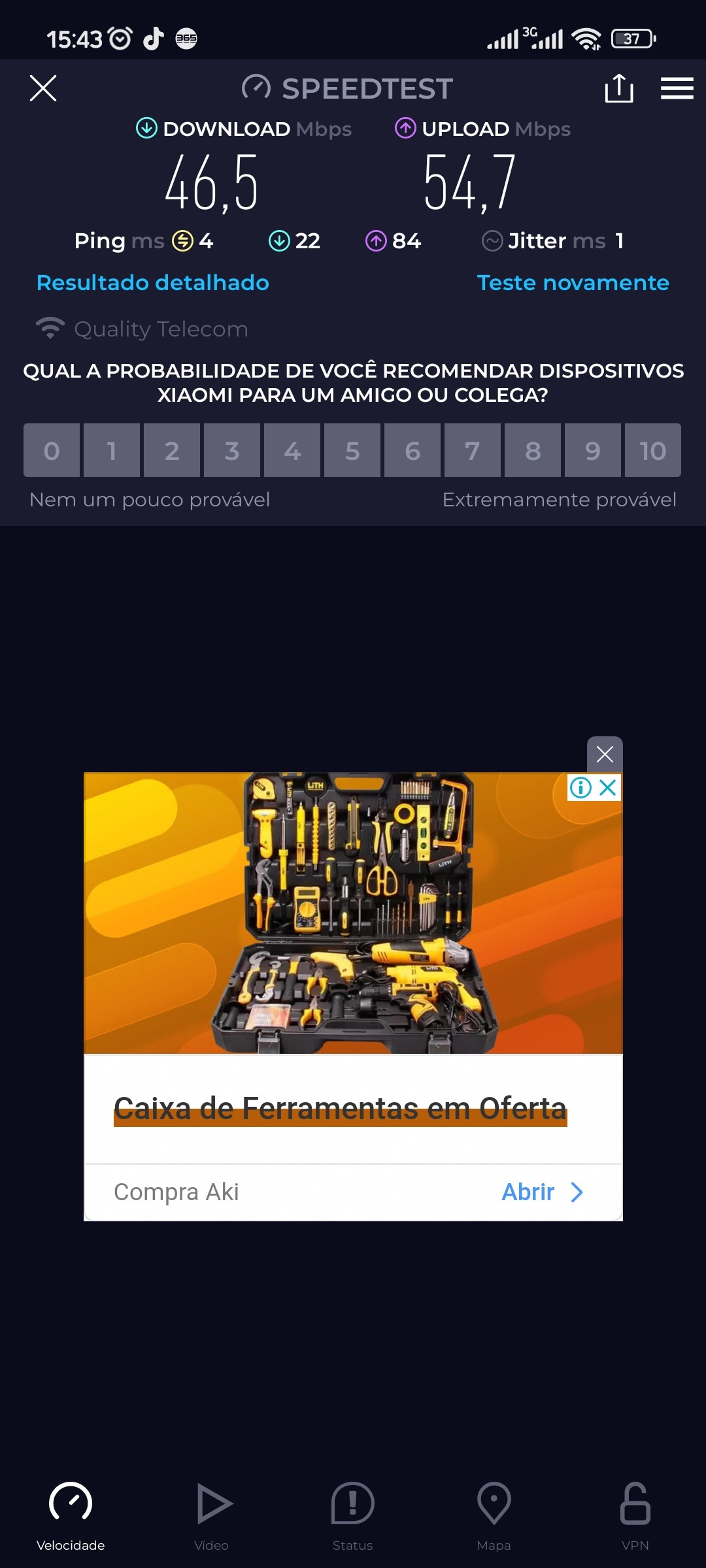Go to the Mapa tab
Viewport: 706px width, 1568px height.
point(494,1516)
